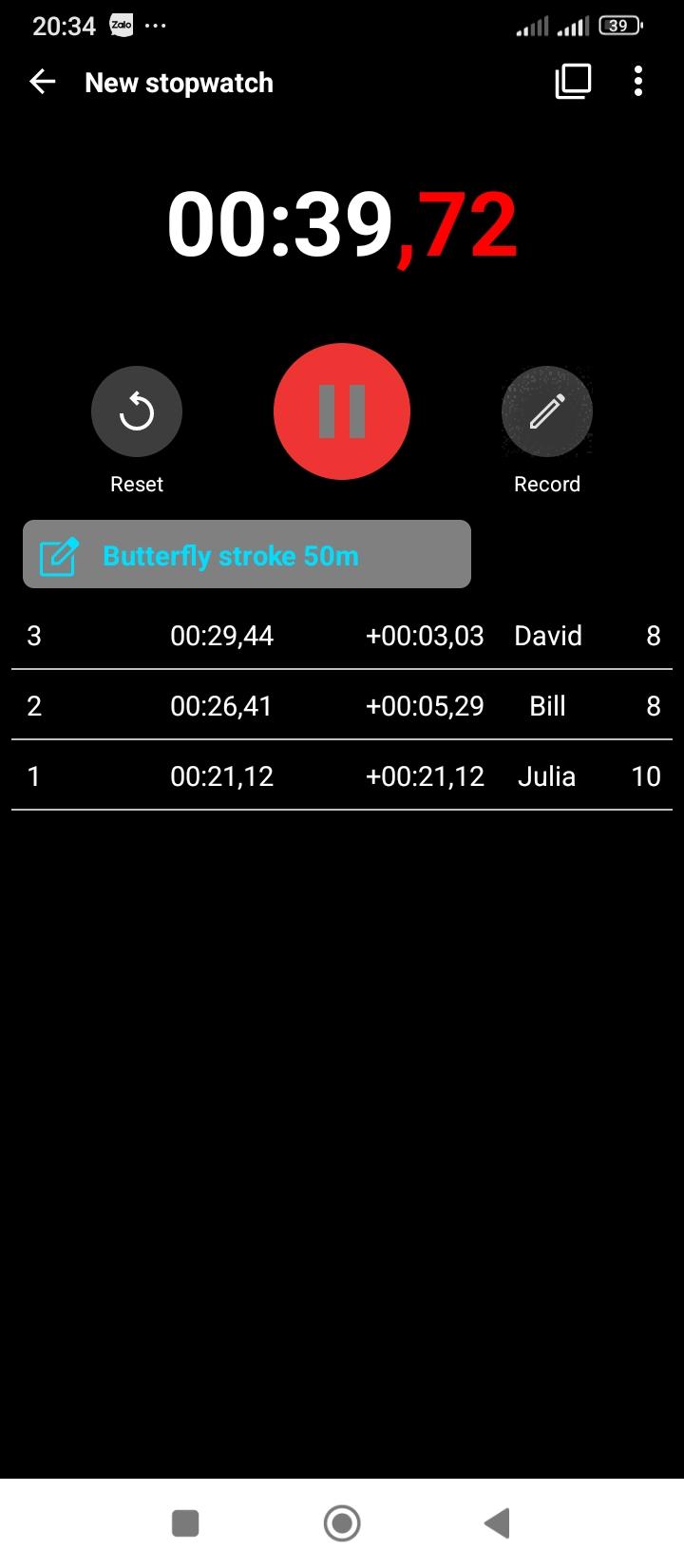Open lap 2 entry for Bill

(x=342, y=706)
